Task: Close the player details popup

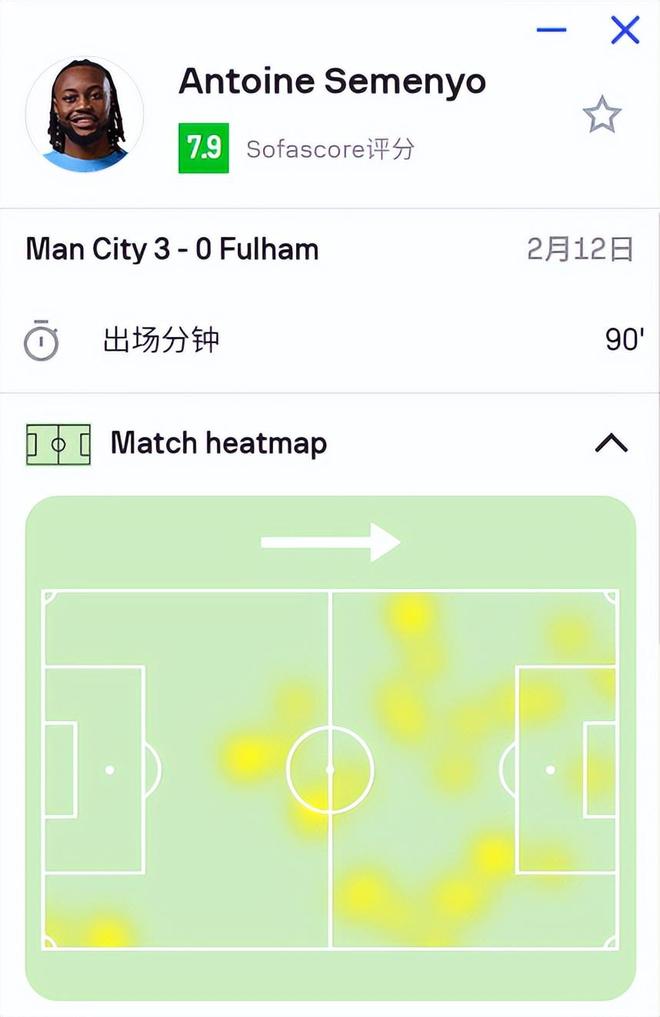Action: pos(625,30)
